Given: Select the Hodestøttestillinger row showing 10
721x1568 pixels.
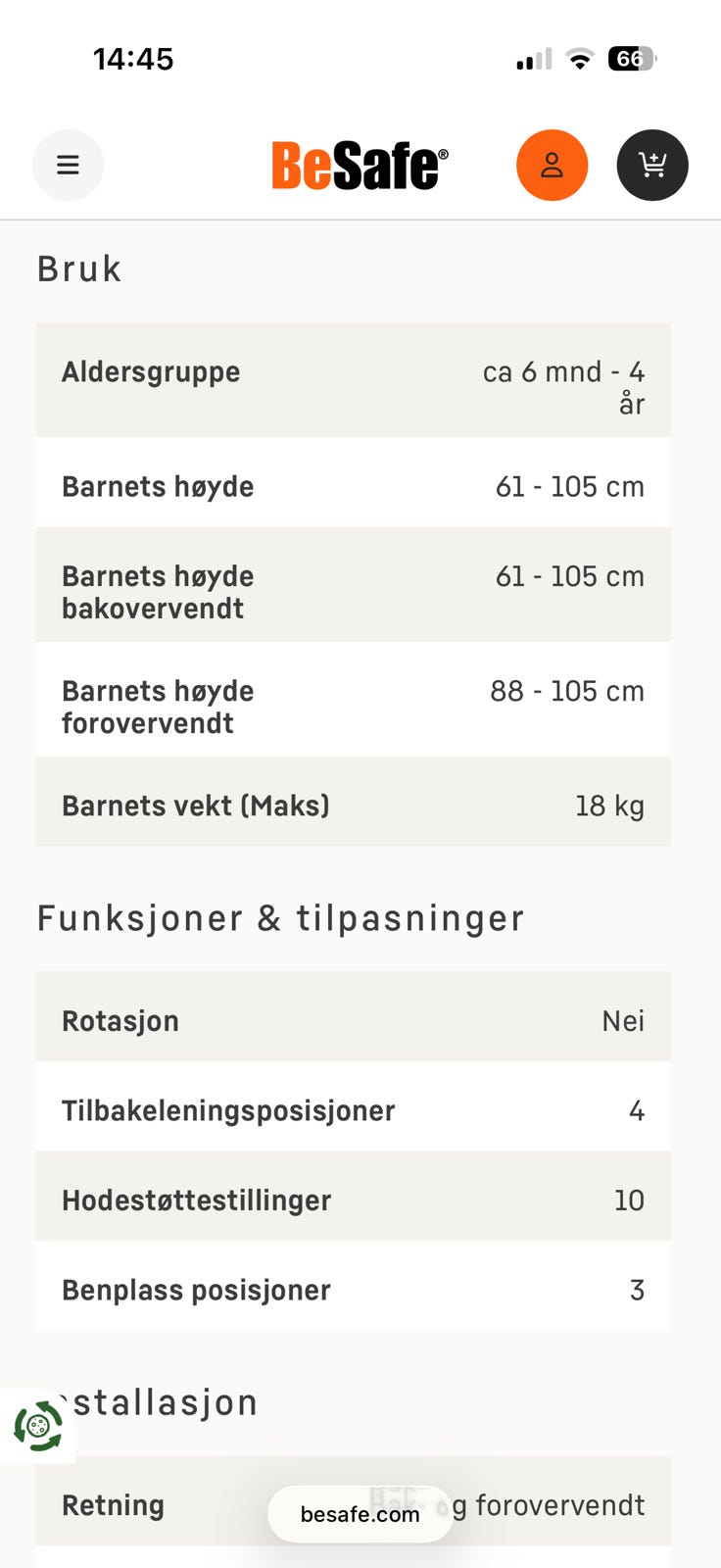Looking at the screenshot, I should (x=353, y=1199).
